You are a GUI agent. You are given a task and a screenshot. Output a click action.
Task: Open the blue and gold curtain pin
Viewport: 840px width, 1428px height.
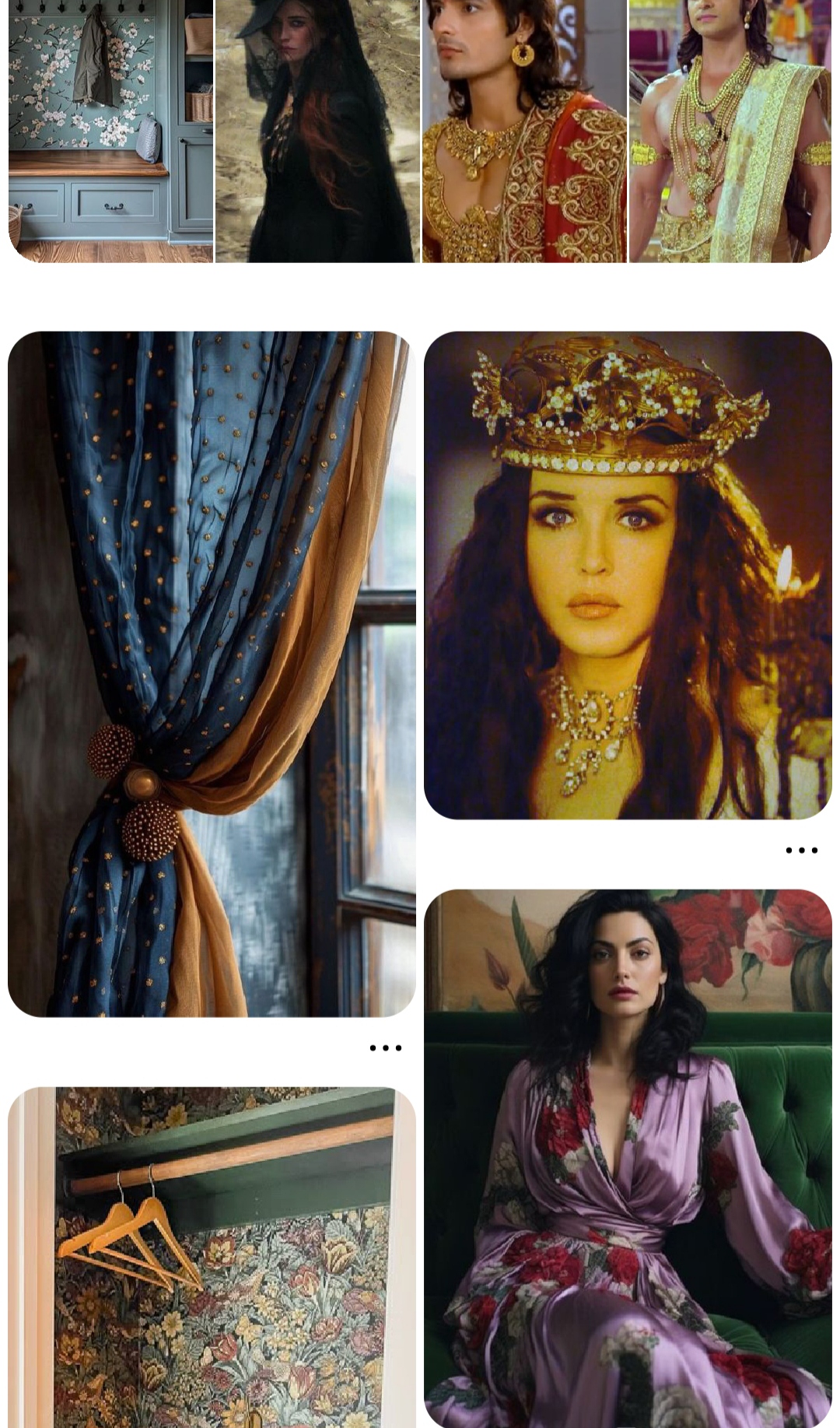[212, 674]
